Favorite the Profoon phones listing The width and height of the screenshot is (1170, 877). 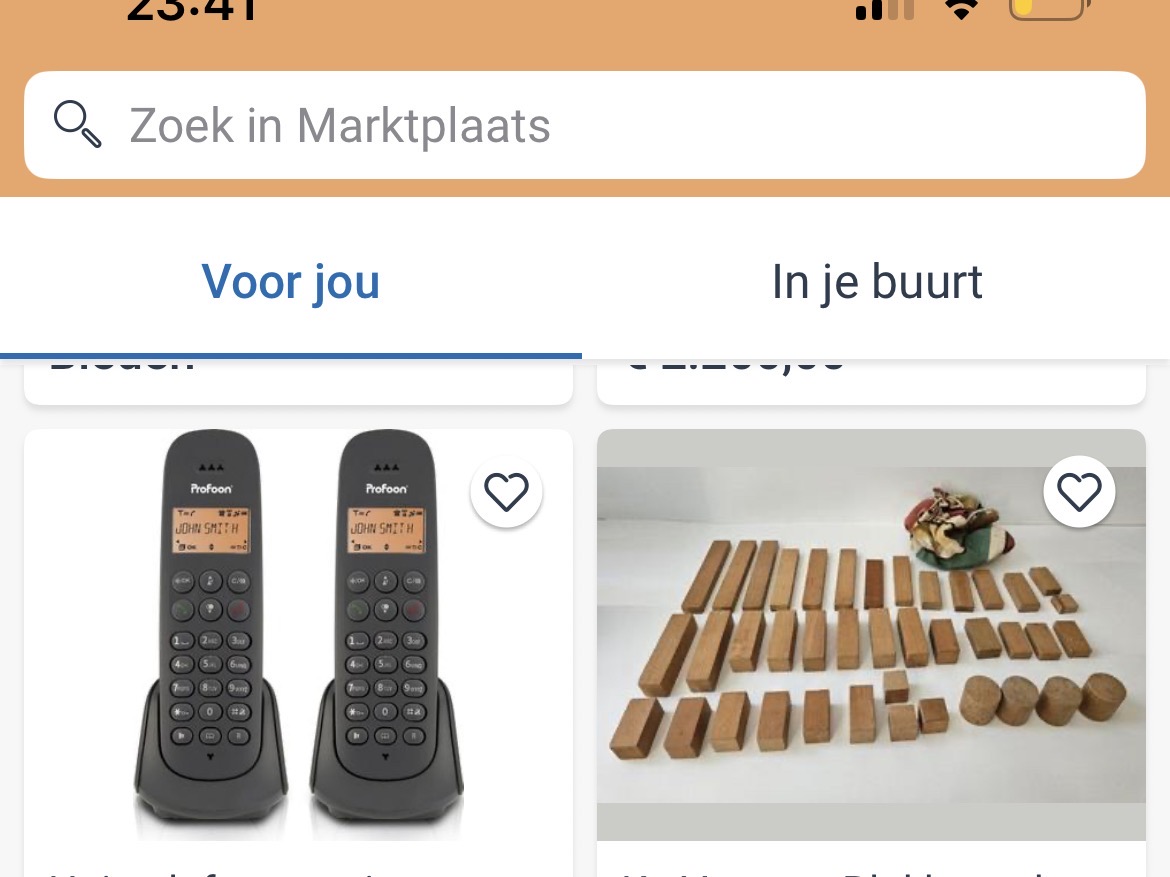506,492
